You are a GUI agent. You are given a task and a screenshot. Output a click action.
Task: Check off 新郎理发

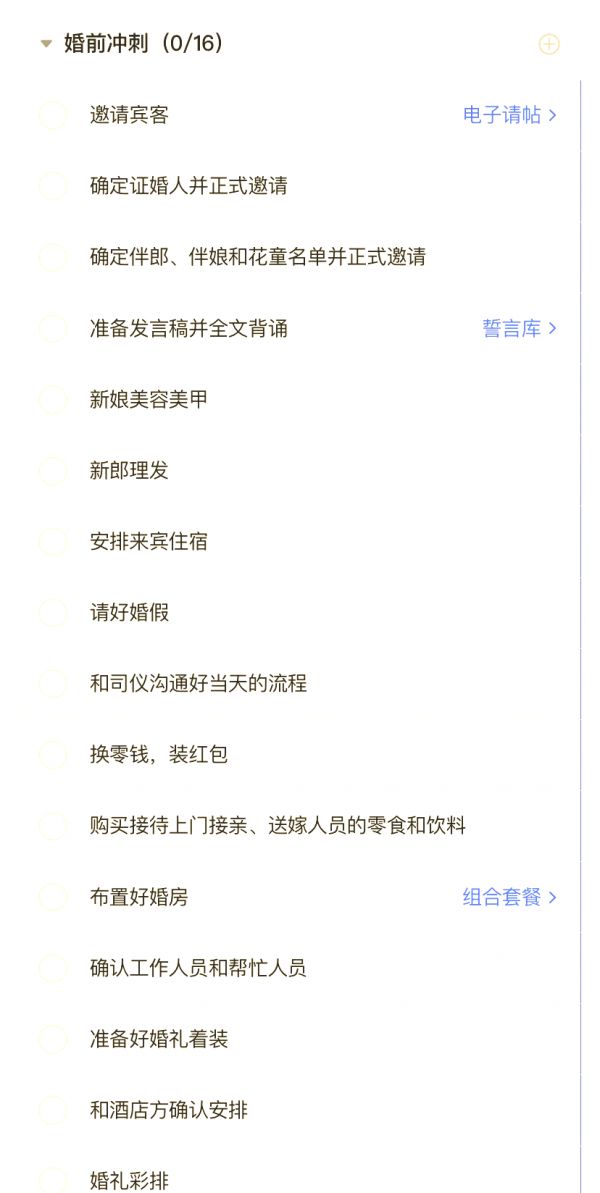53,471
